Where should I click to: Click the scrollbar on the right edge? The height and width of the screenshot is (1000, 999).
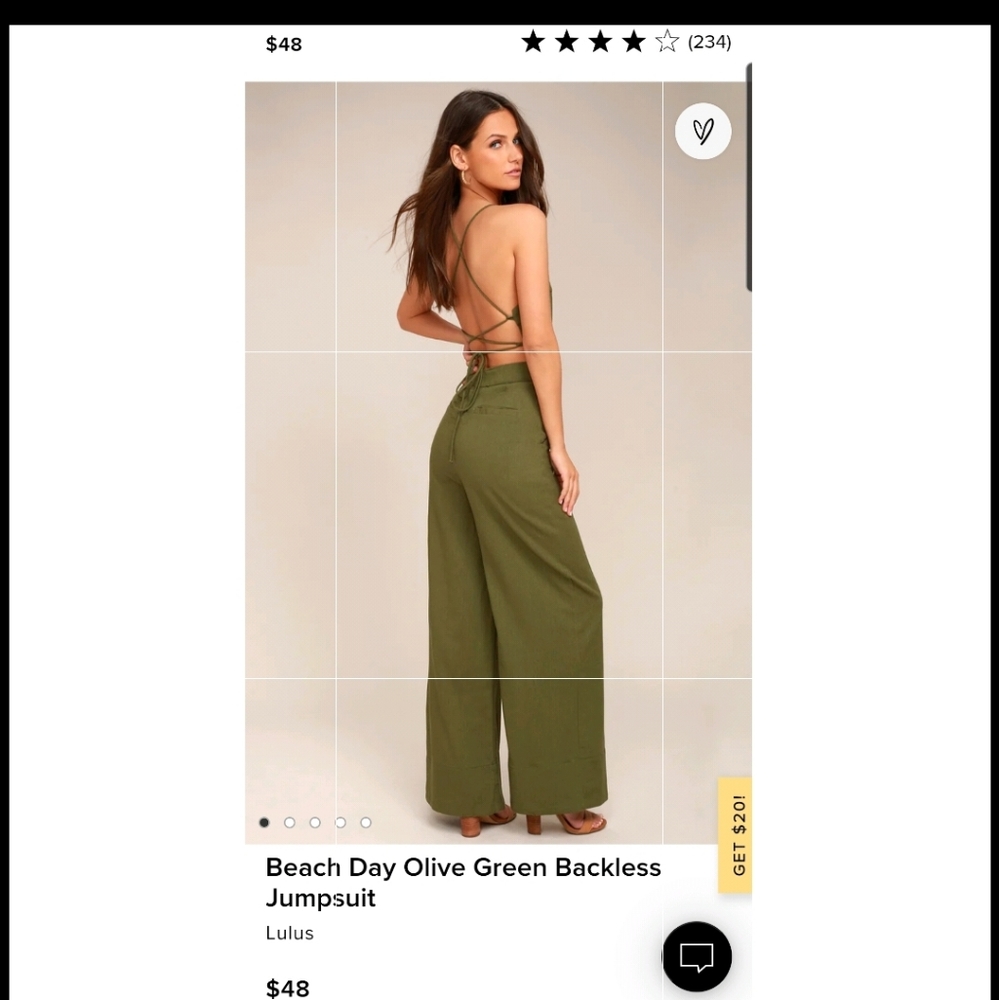748,175
